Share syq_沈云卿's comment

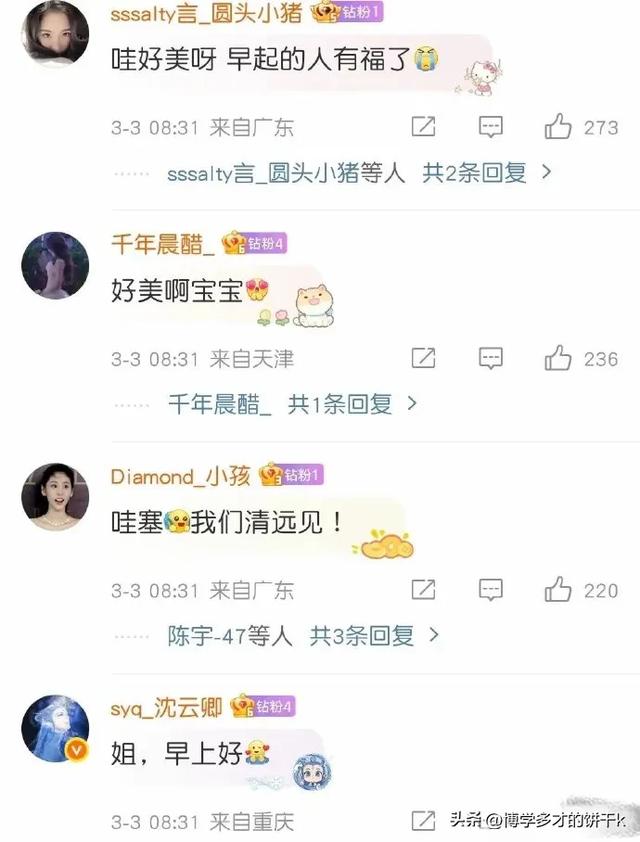pos(424,821)
